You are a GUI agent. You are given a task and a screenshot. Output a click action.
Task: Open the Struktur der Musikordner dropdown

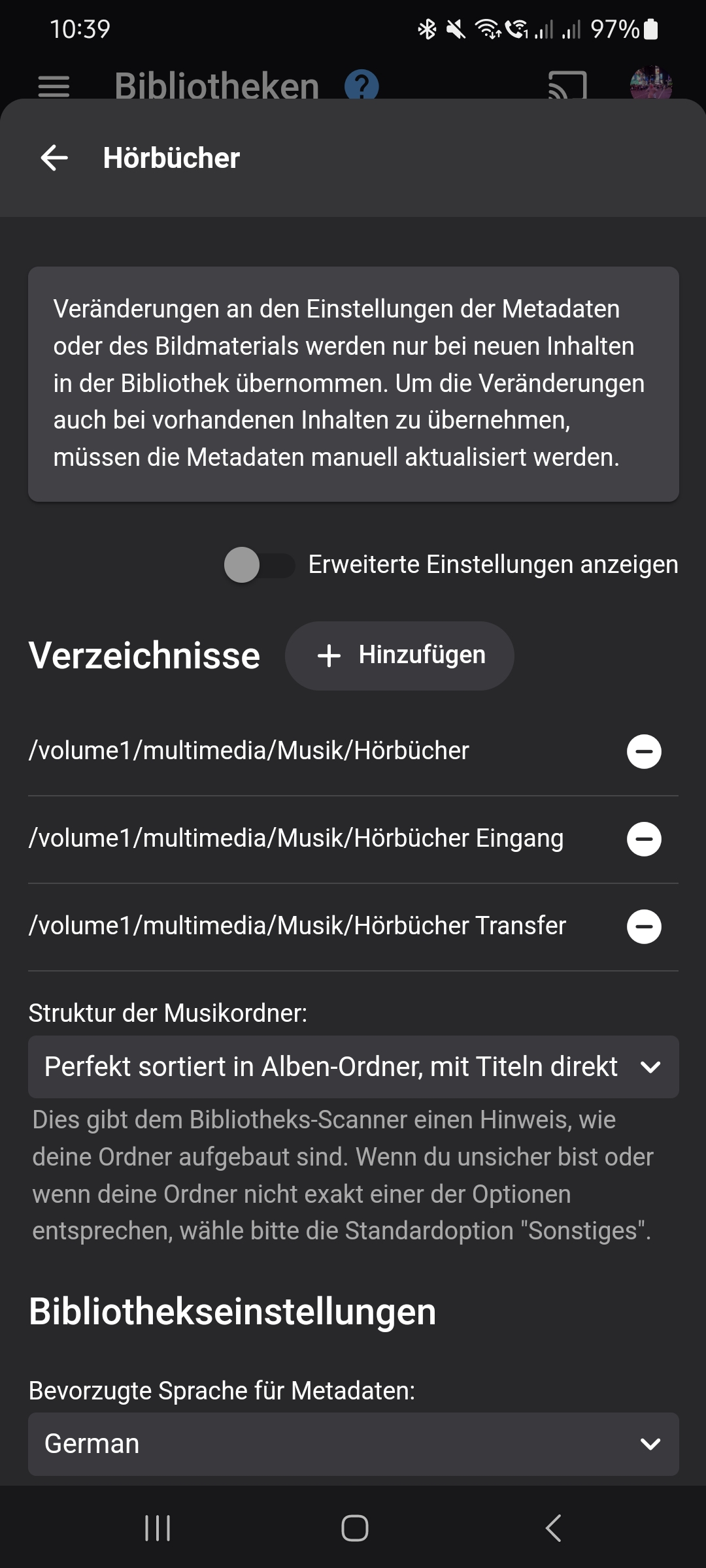[x=353, y=1067]
